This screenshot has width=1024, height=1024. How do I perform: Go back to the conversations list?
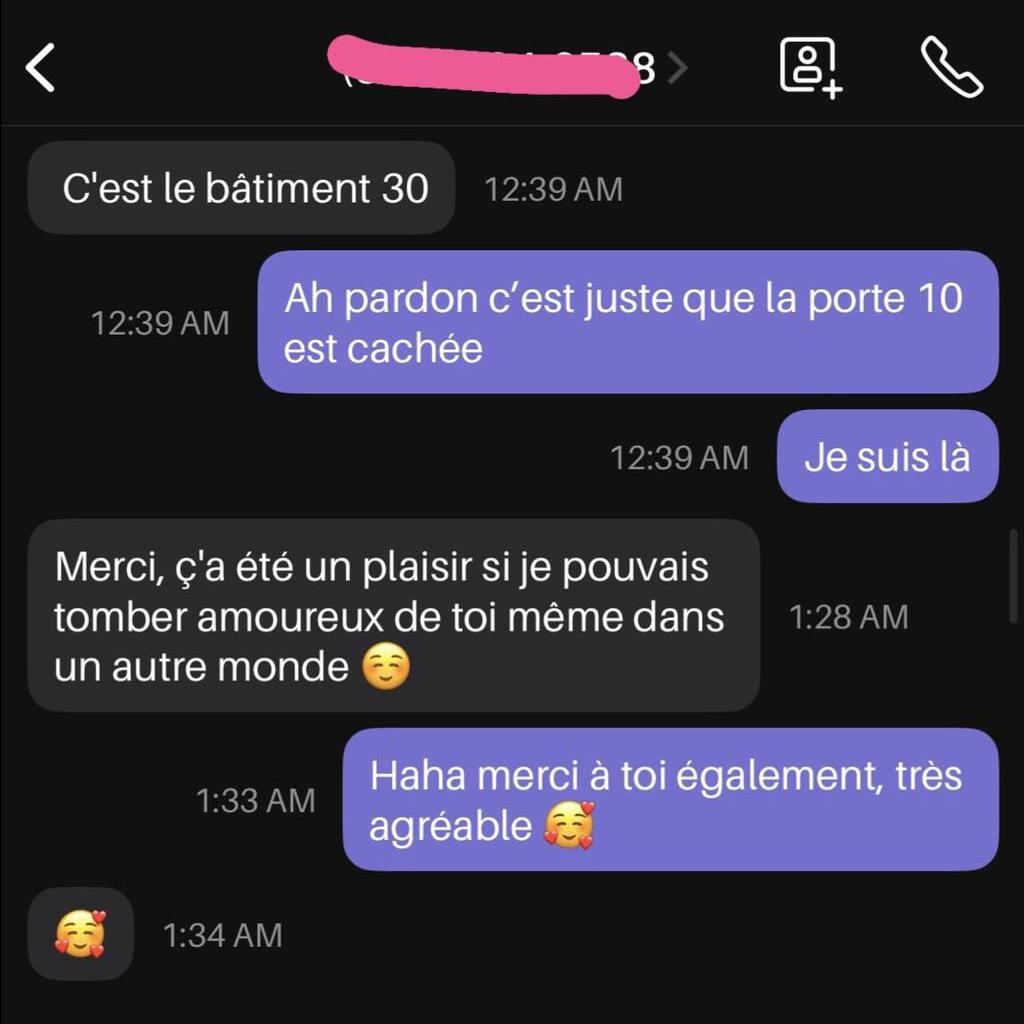40,69
